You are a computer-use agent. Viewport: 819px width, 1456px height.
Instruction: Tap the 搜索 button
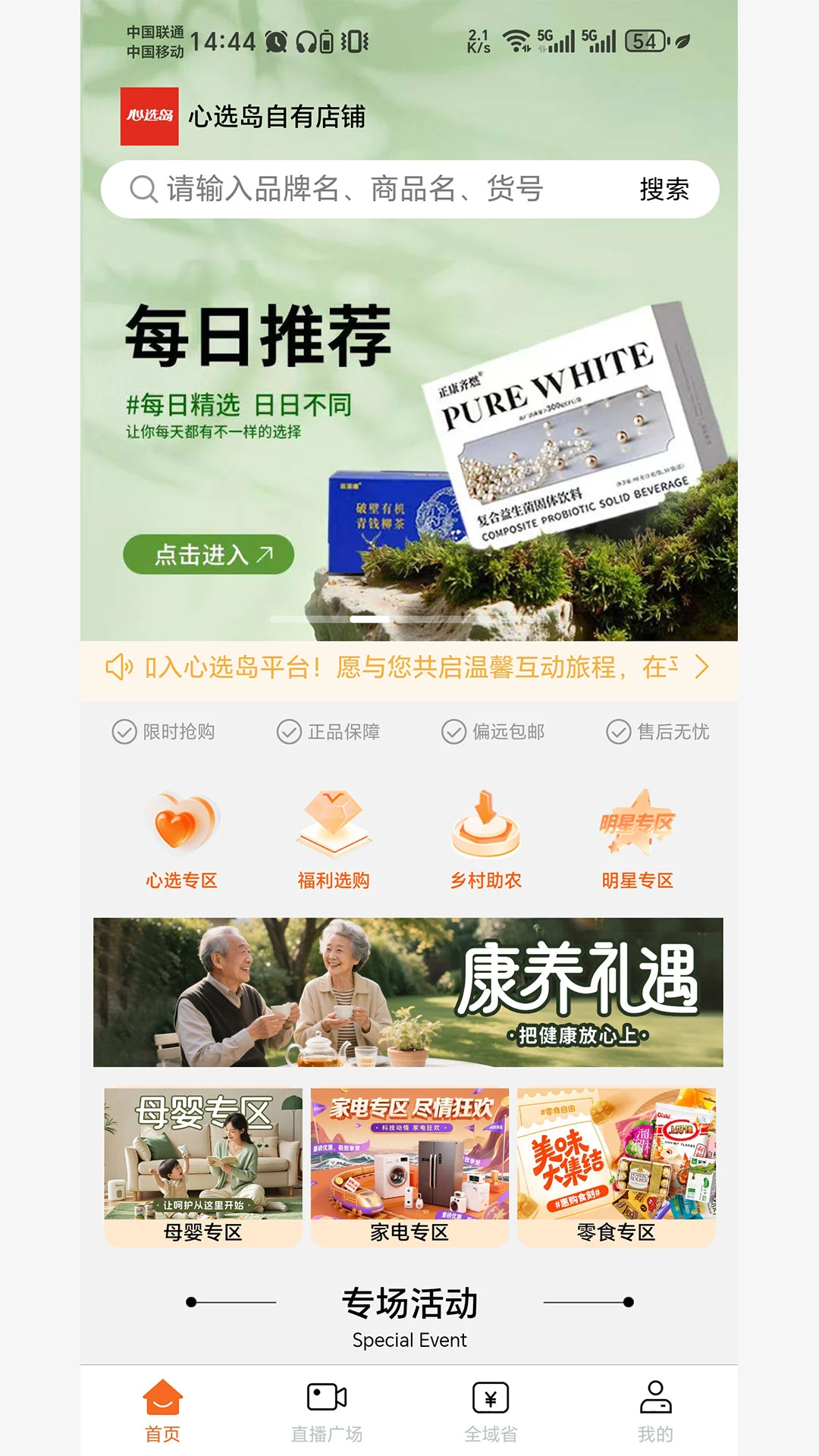[664, 190]
